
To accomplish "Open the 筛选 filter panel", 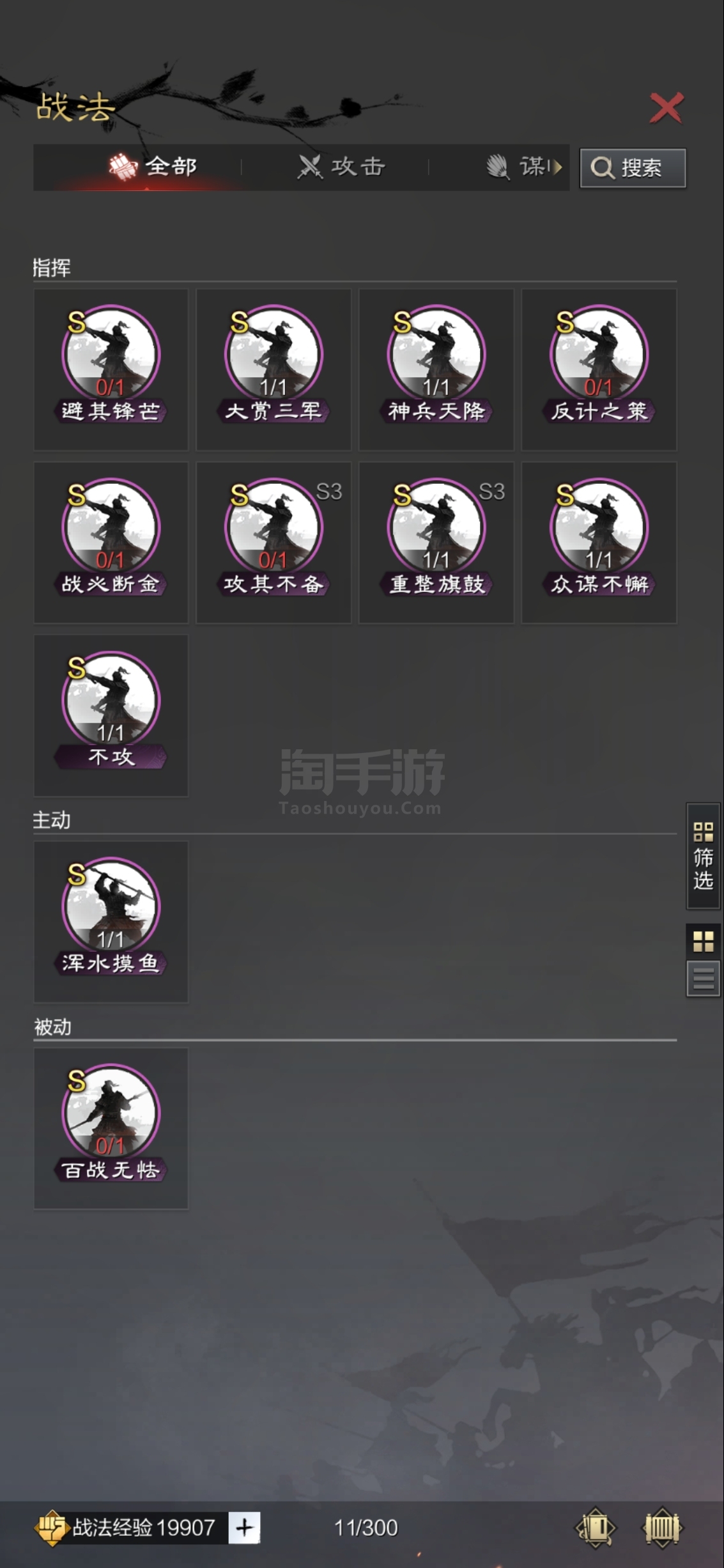I will click(x=704, y=856).
